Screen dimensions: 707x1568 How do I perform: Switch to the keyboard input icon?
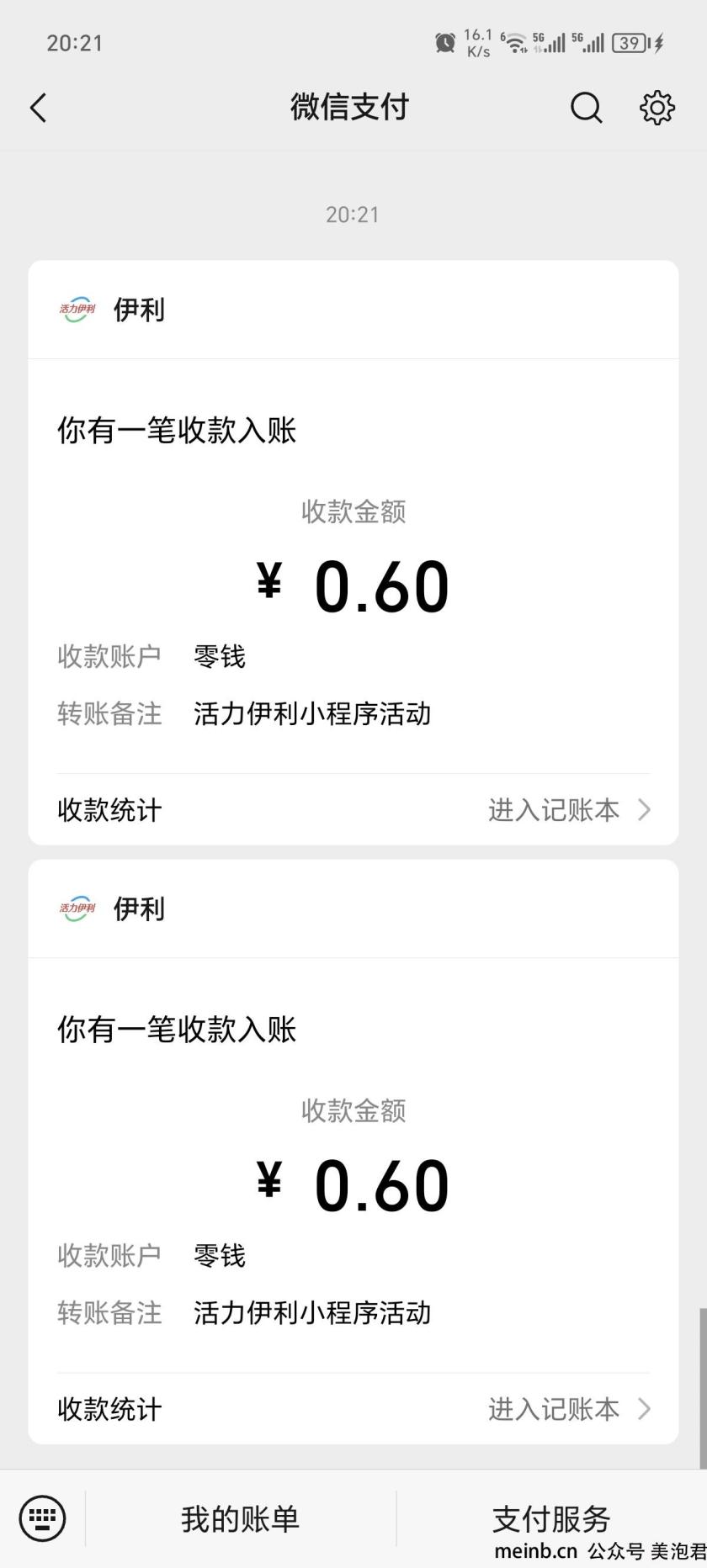click(x=42, y=1518)
